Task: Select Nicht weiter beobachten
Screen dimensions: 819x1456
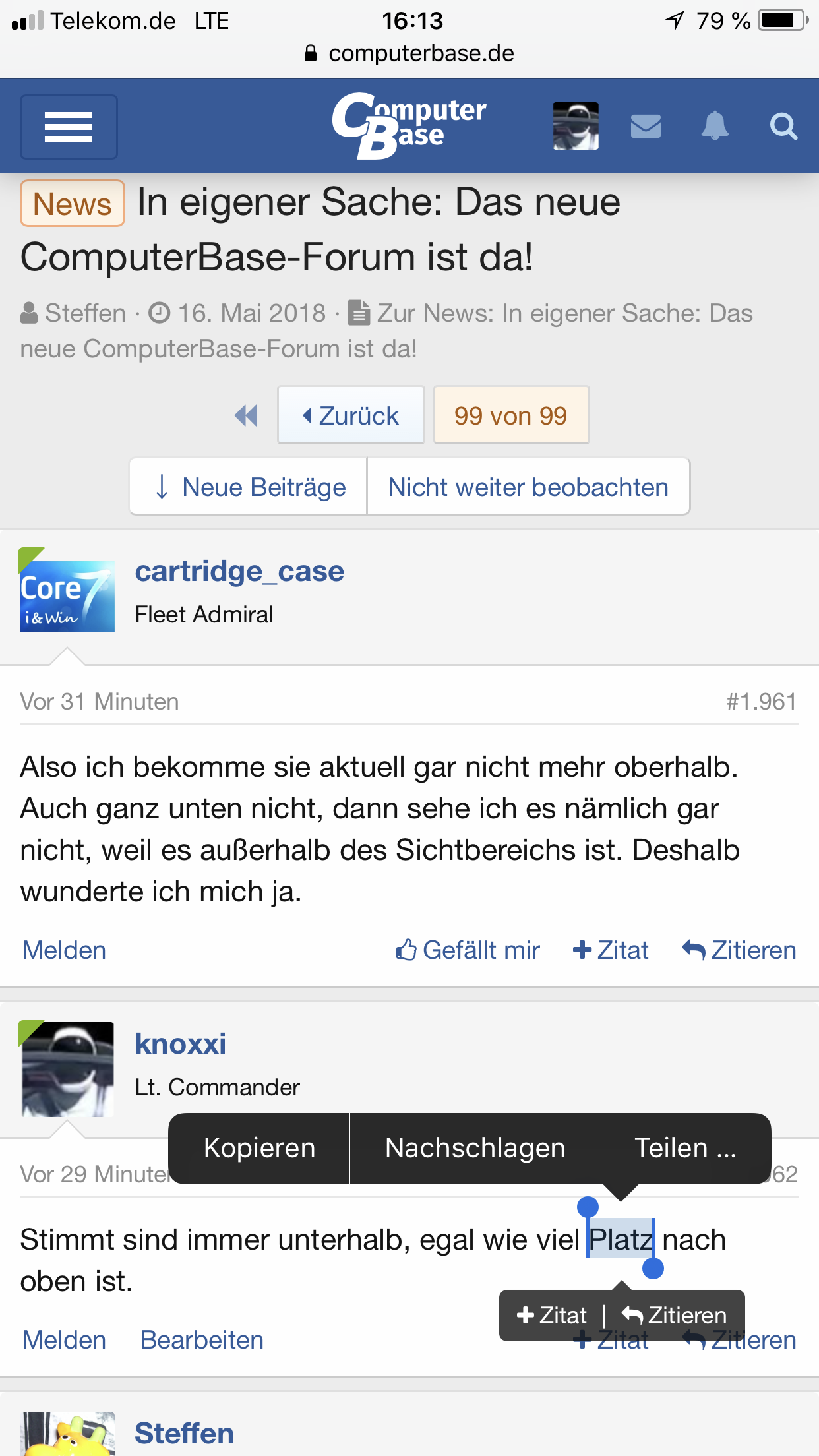Action: tap(528, 487)
